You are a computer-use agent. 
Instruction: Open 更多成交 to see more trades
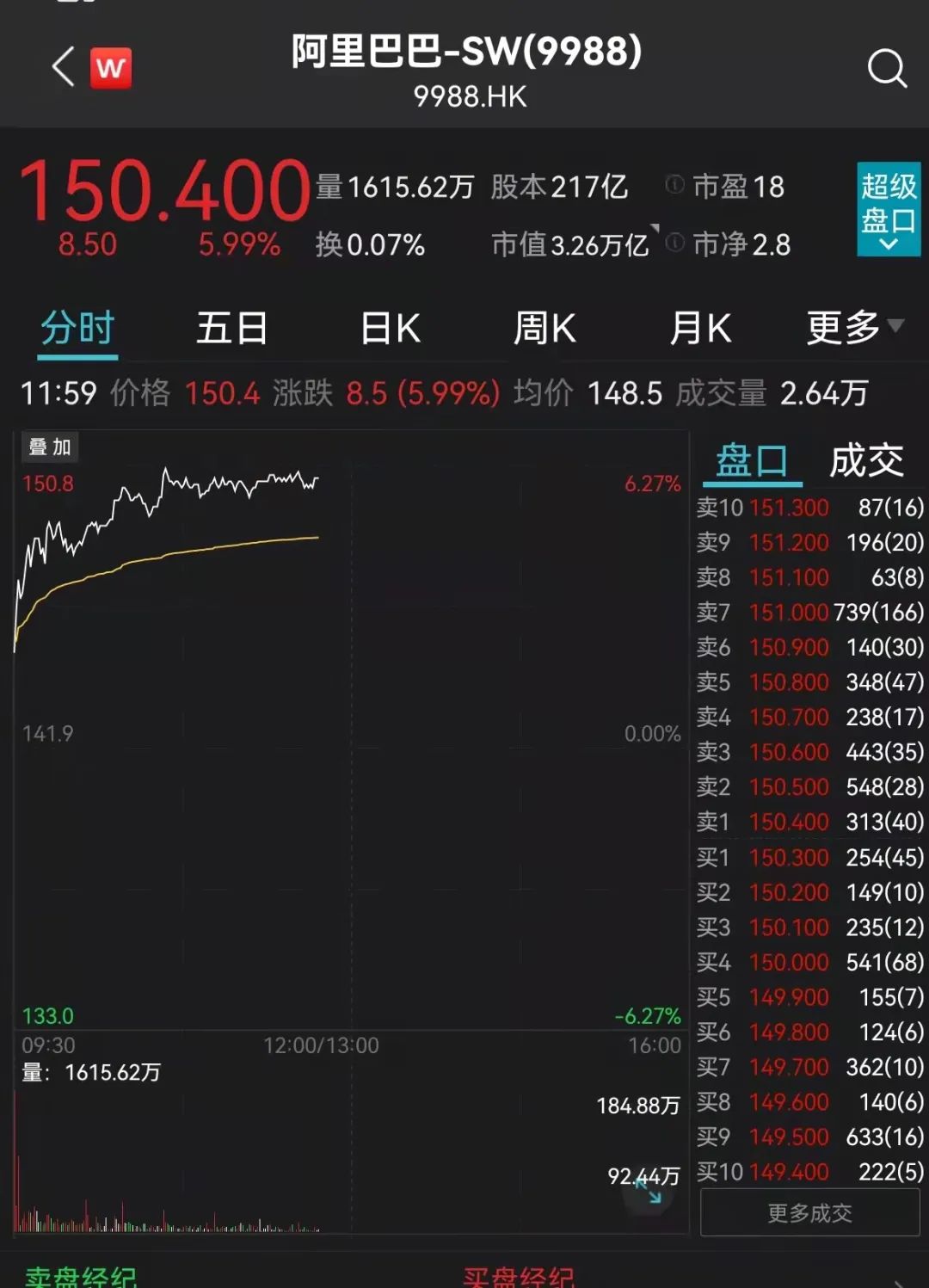pyautogui.click(x=809, y=1213)
